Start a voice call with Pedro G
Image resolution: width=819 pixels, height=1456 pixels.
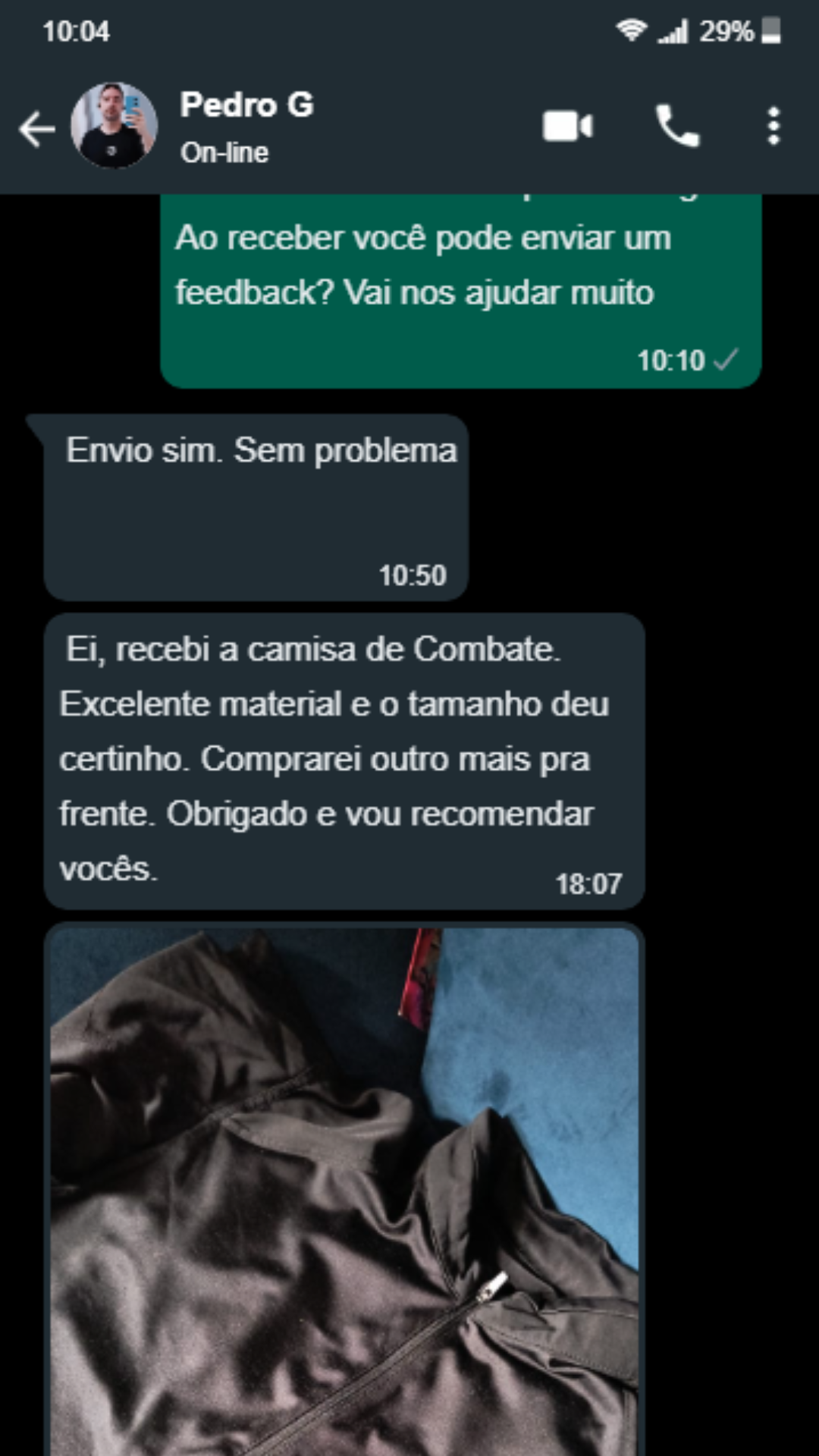point(677,126)
